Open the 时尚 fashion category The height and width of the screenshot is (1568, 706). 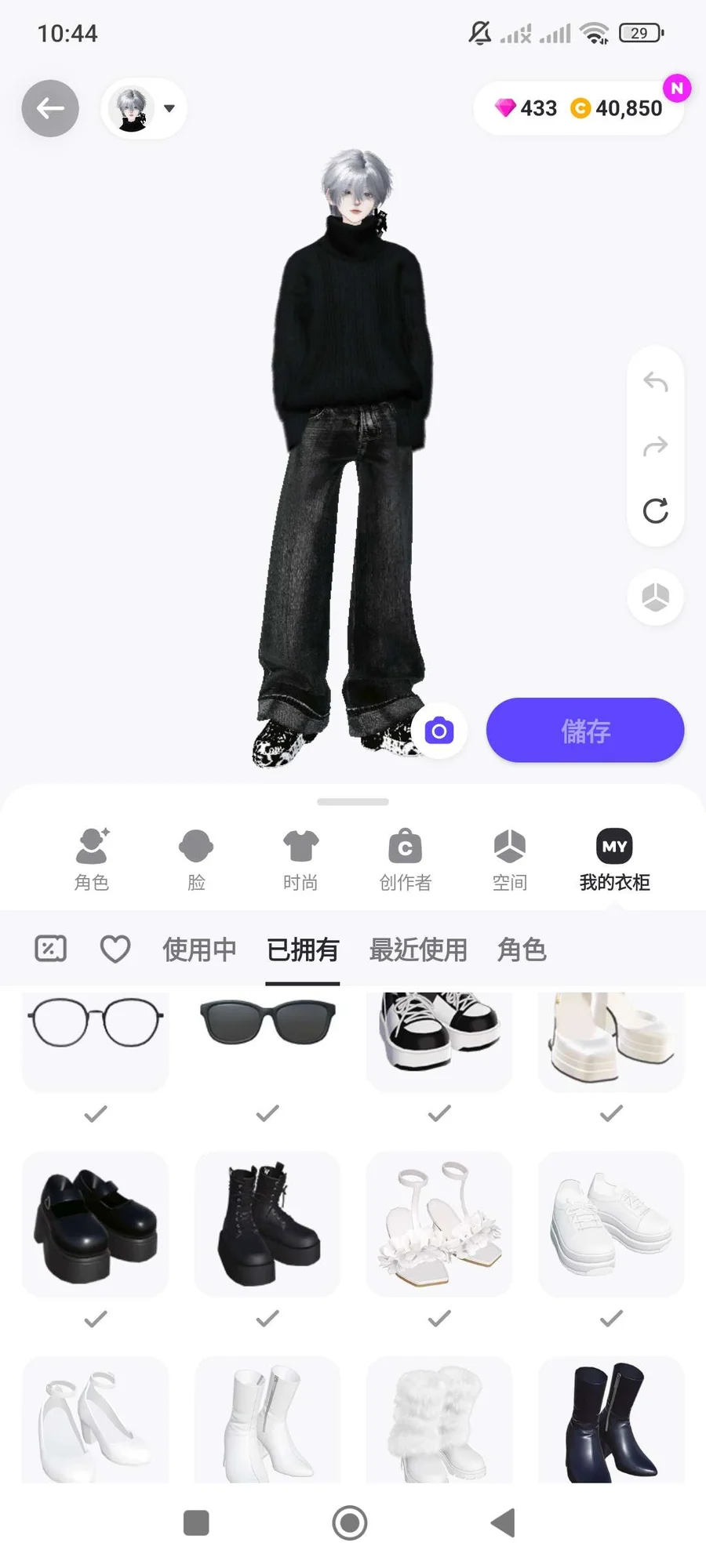point(300,859)
